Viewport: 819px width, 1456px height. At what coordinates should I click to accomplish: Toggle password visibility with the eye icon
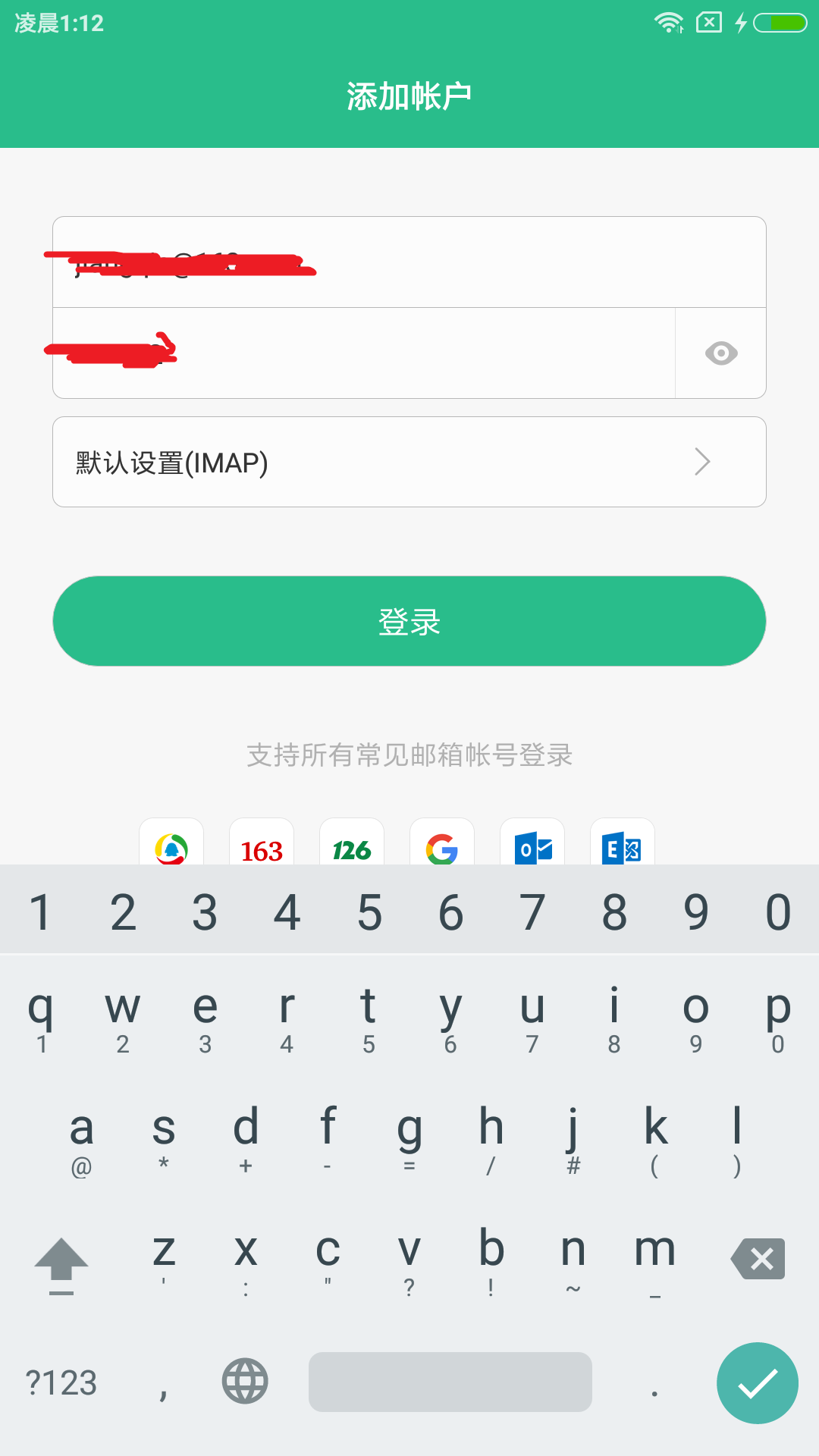click(x=721, y=353)
